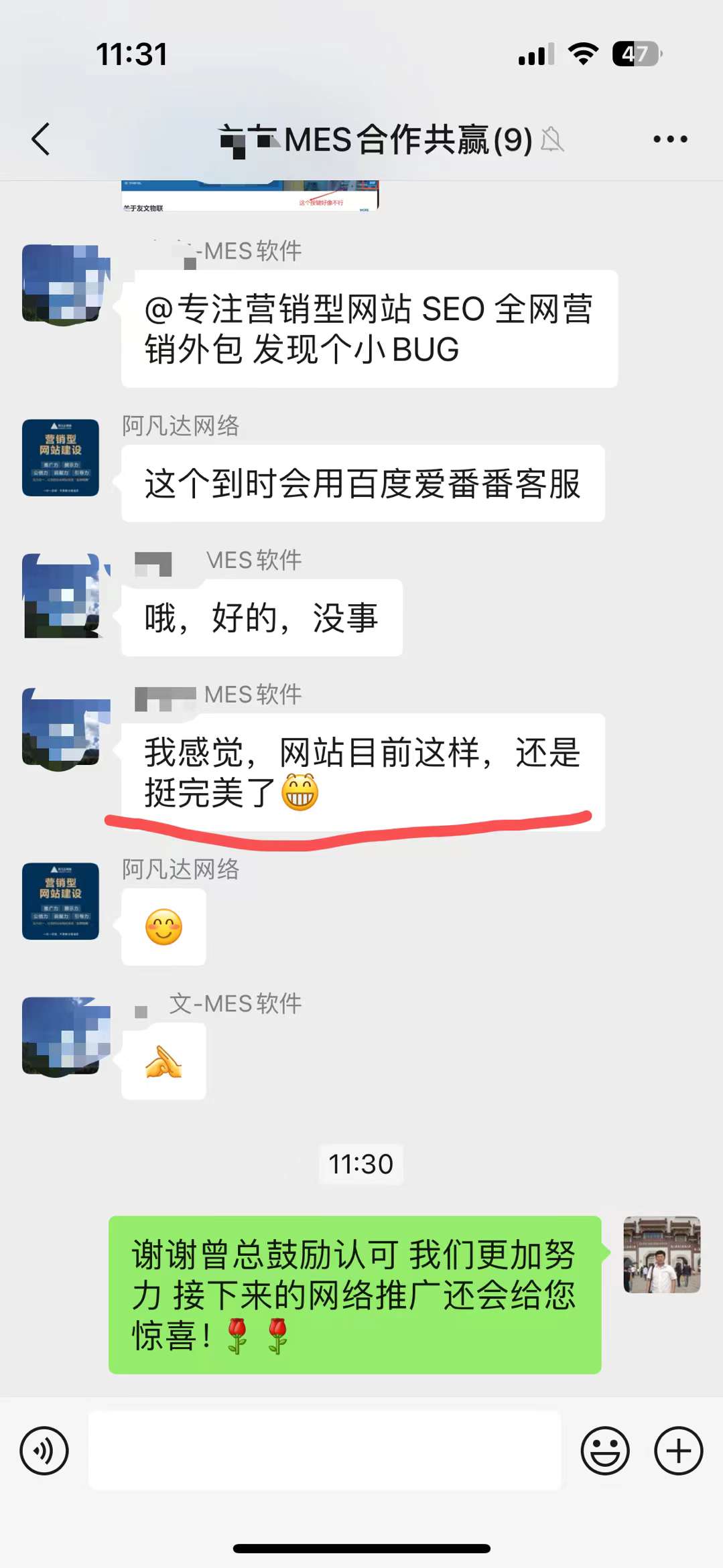Open the emoji sticker panel
Viewport: 723px width, 1568px height.
click(604, 1451)
